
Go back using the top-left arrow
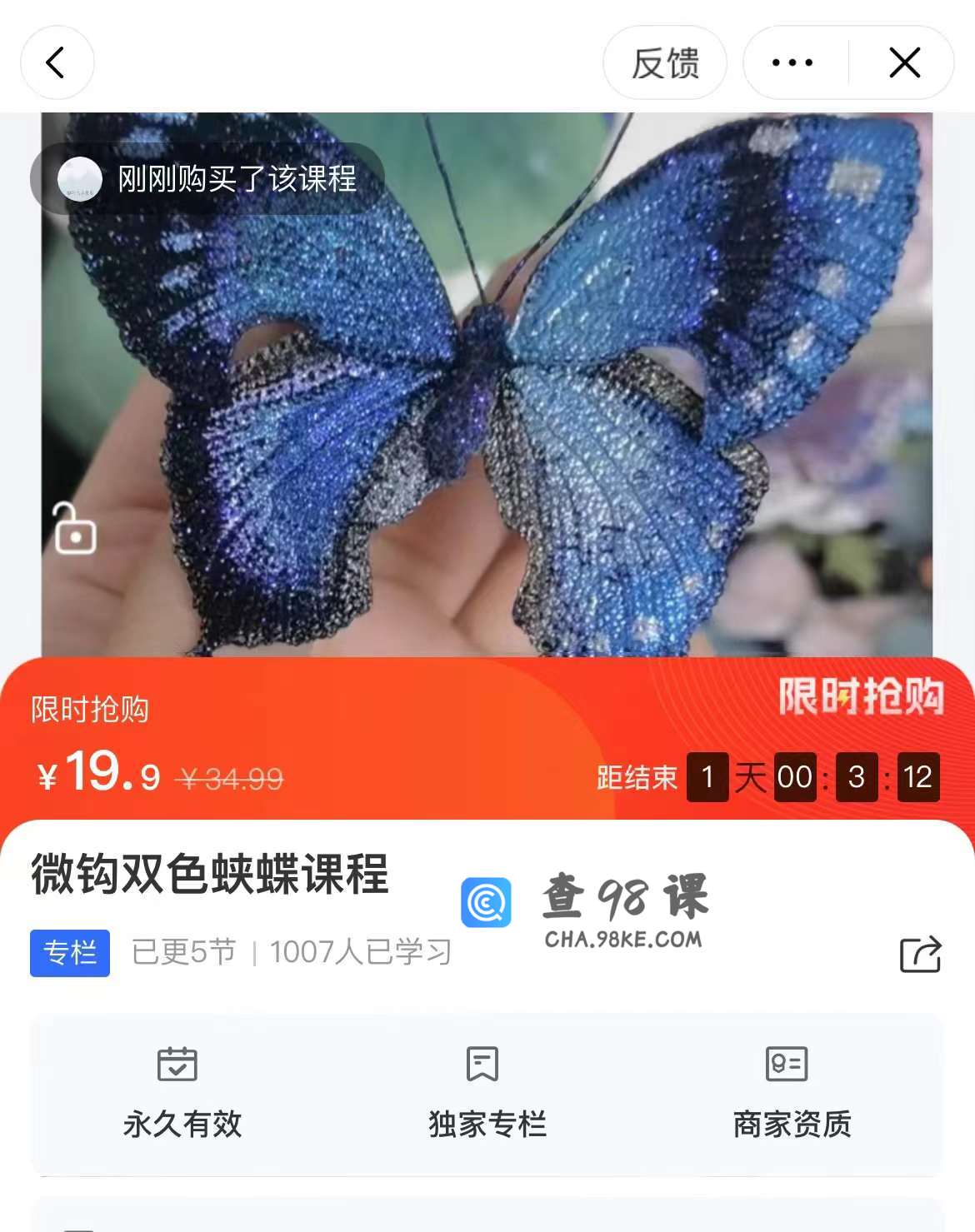56,62
